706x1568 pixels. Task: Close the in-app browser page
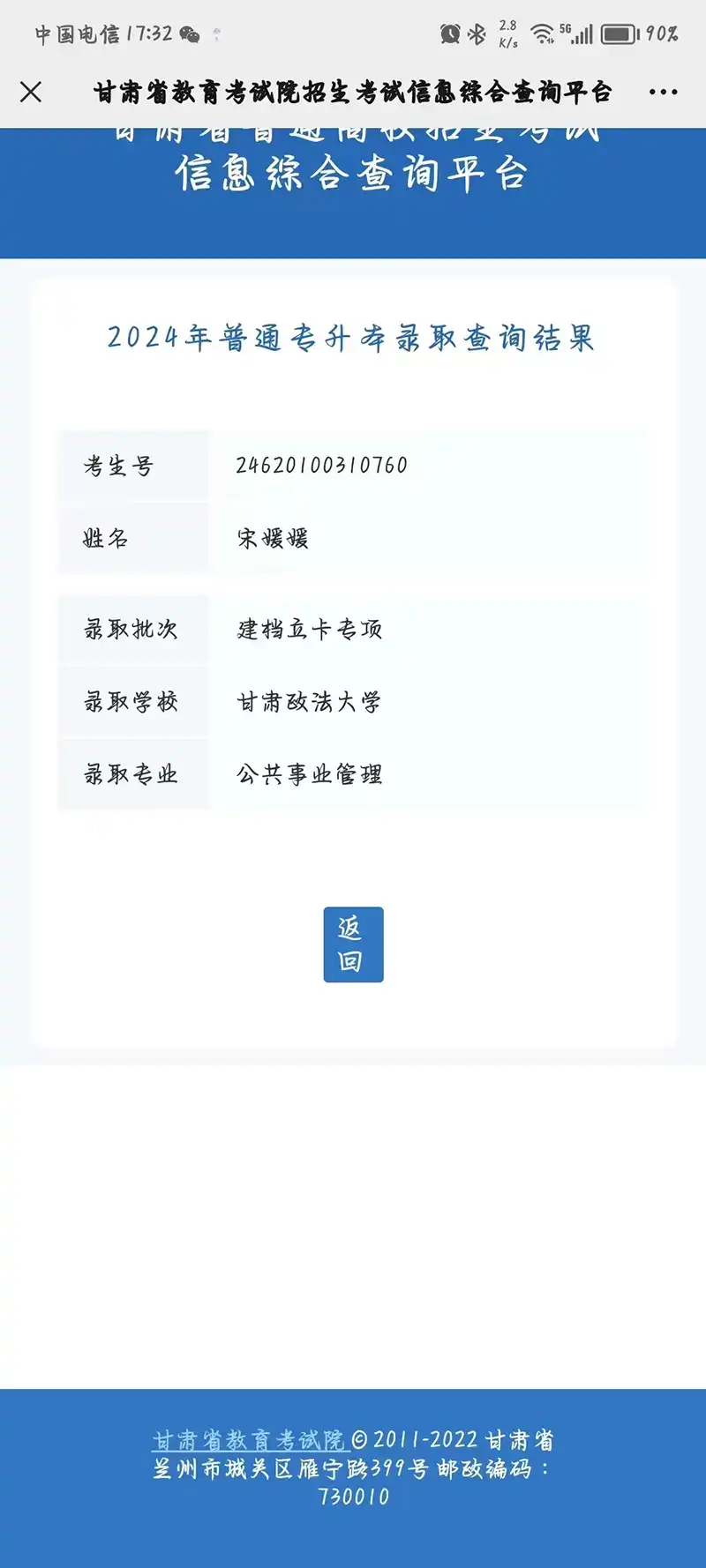(31, 92)
